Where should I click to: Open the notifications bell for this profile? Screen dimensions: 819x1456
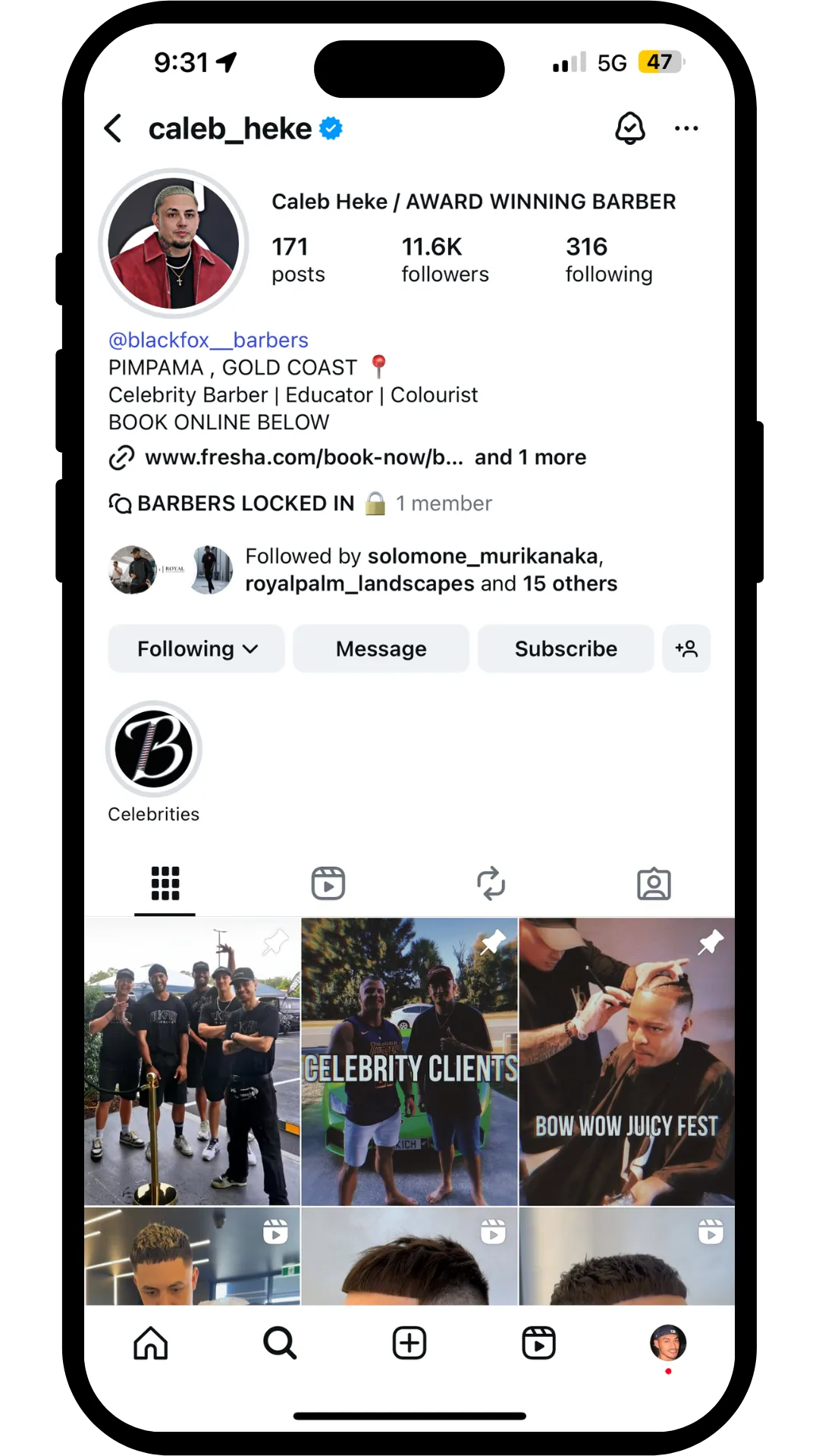[629, 128]
